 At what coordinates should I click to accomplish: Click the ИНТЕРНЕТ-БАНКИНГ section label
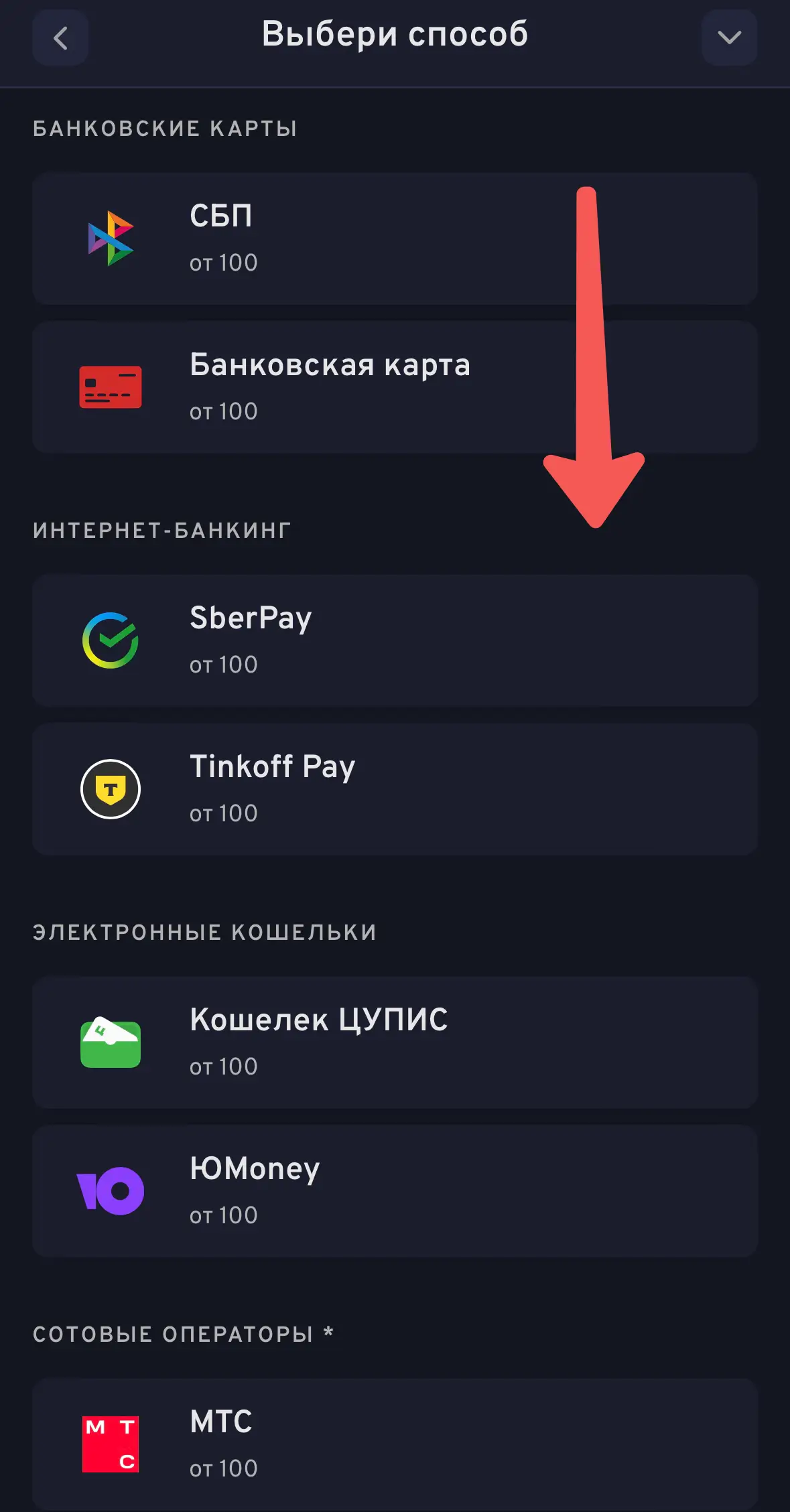pos(161,529)
